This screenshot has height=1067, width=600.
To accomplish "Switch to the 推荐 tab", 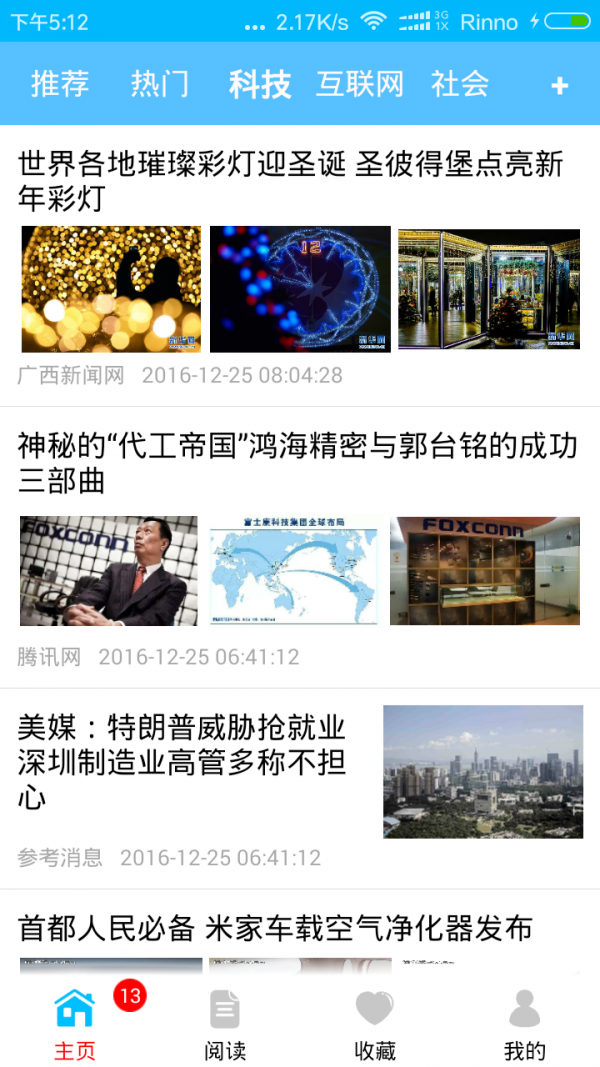I will coord(60,84).
